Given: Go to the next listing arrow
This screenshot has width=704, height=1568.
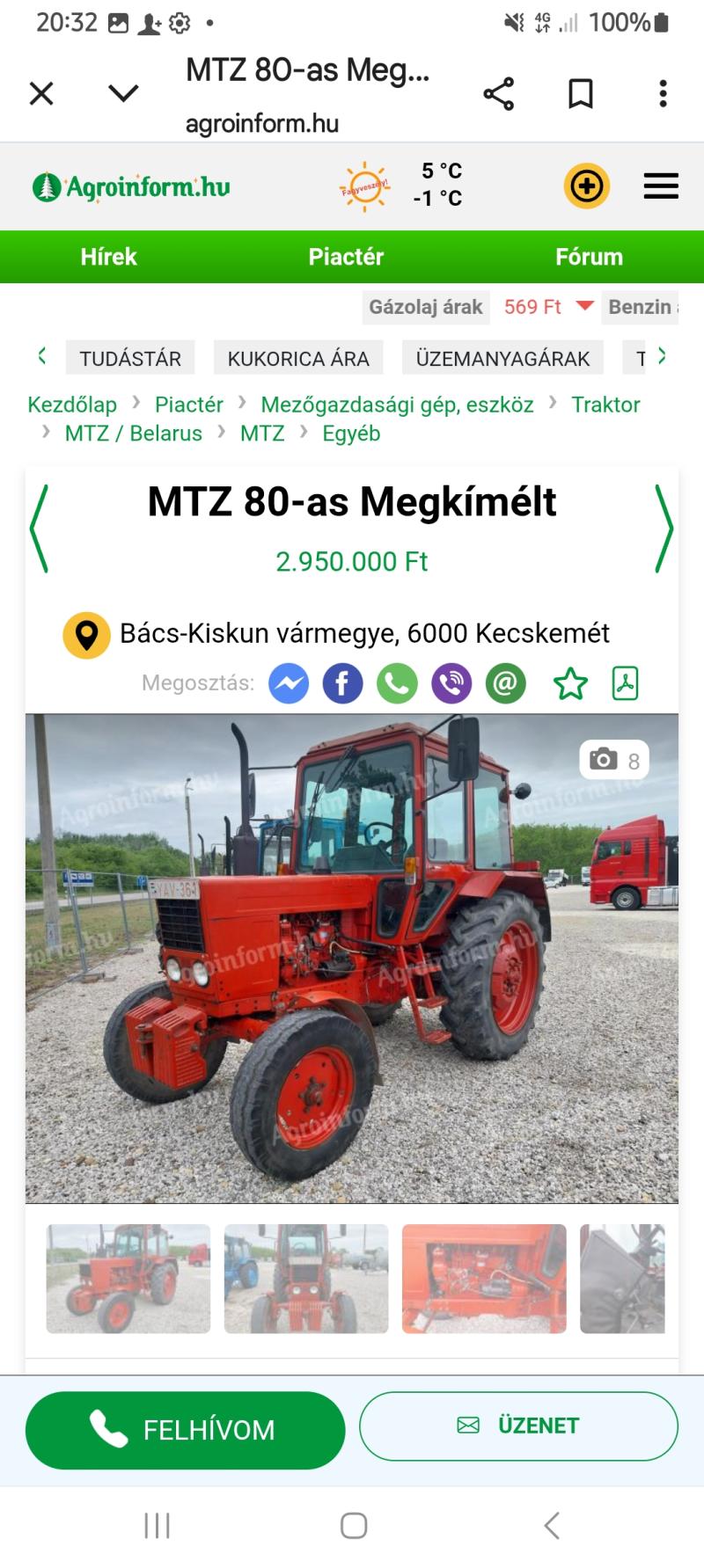Looking at the screenshot, I should [664, 529].
